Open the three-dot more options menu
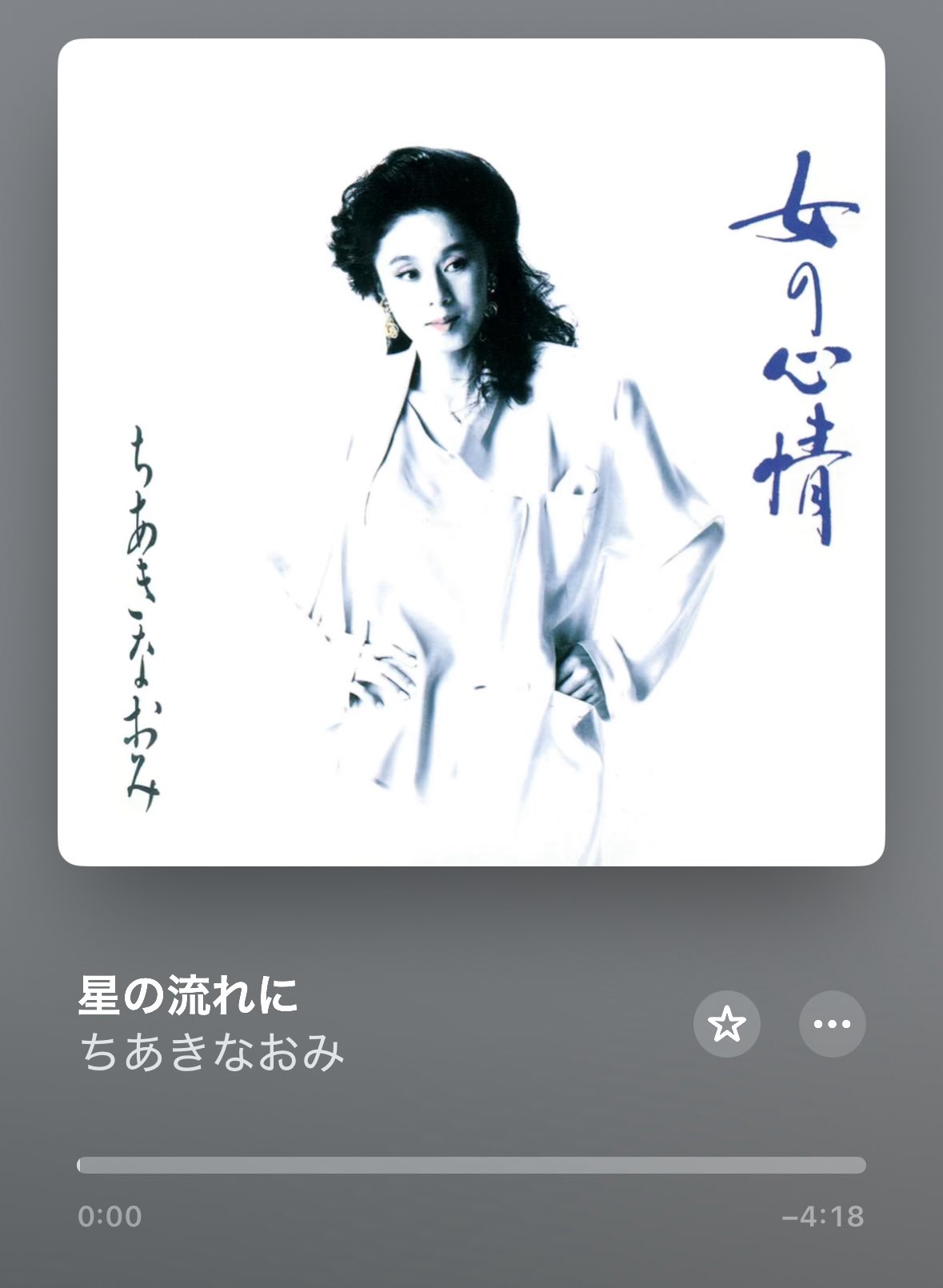Viewport: 943px width, 1288px height. click(832, 1024)
